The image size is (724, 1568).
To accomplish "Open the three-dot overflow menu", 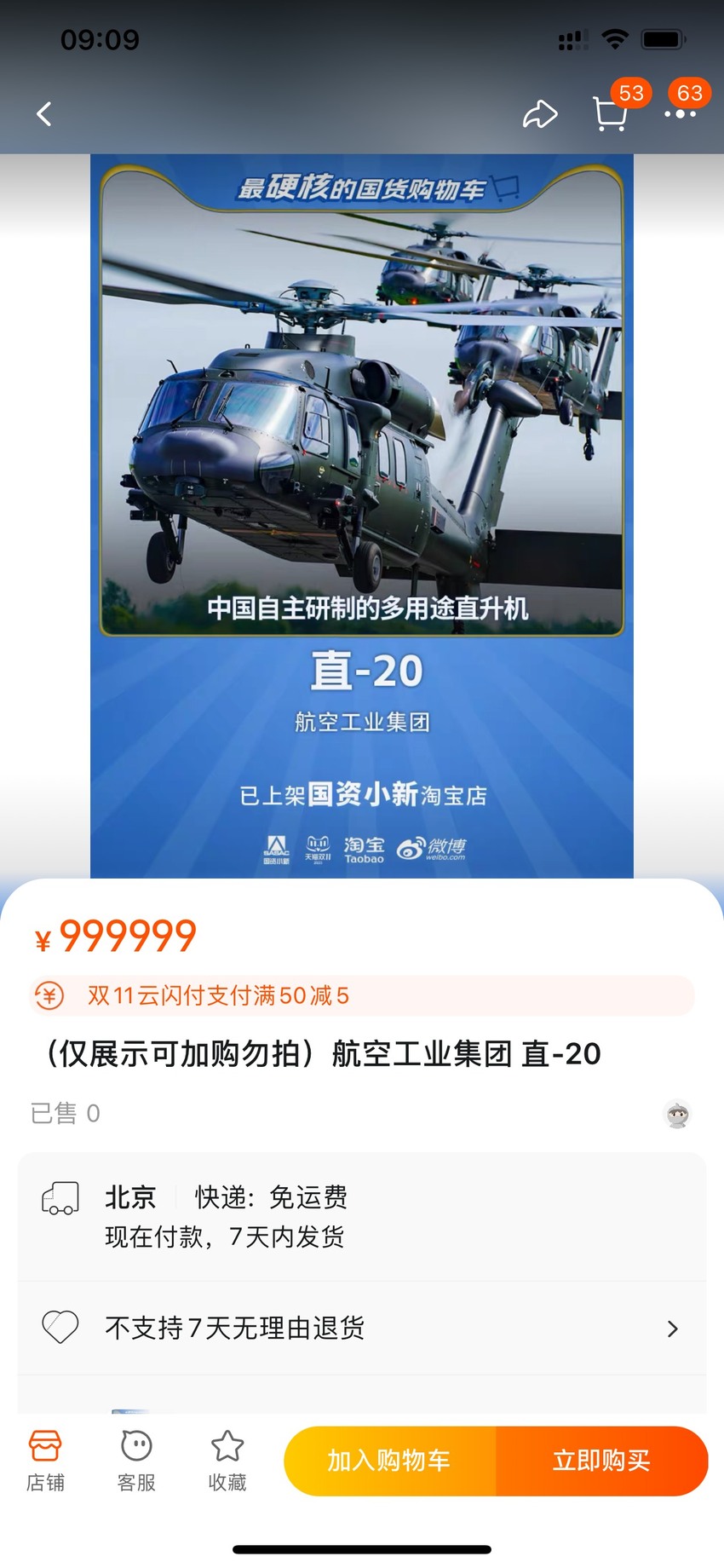I will point(681,114).
